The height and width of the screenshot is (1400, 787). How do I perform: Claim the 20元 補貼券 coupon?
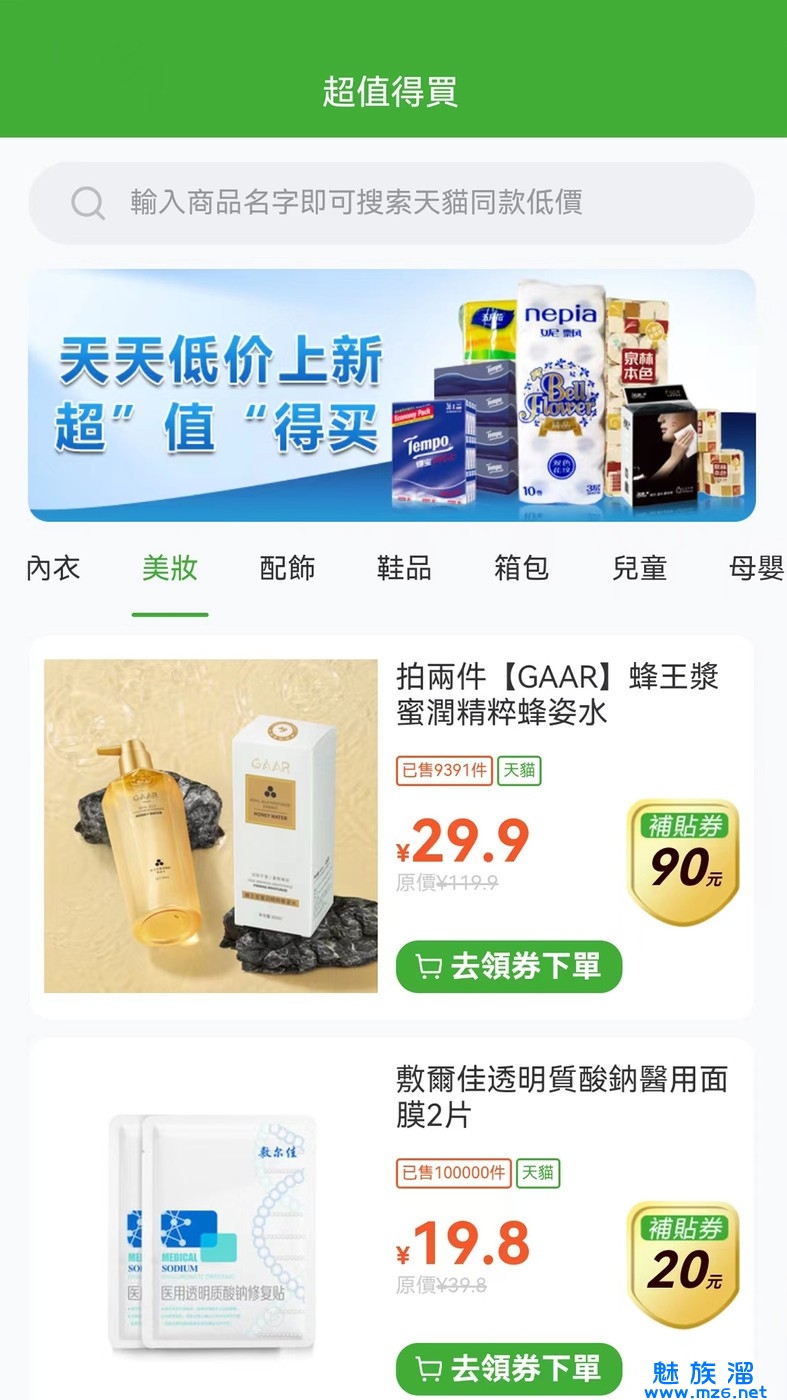point(683,1264)
